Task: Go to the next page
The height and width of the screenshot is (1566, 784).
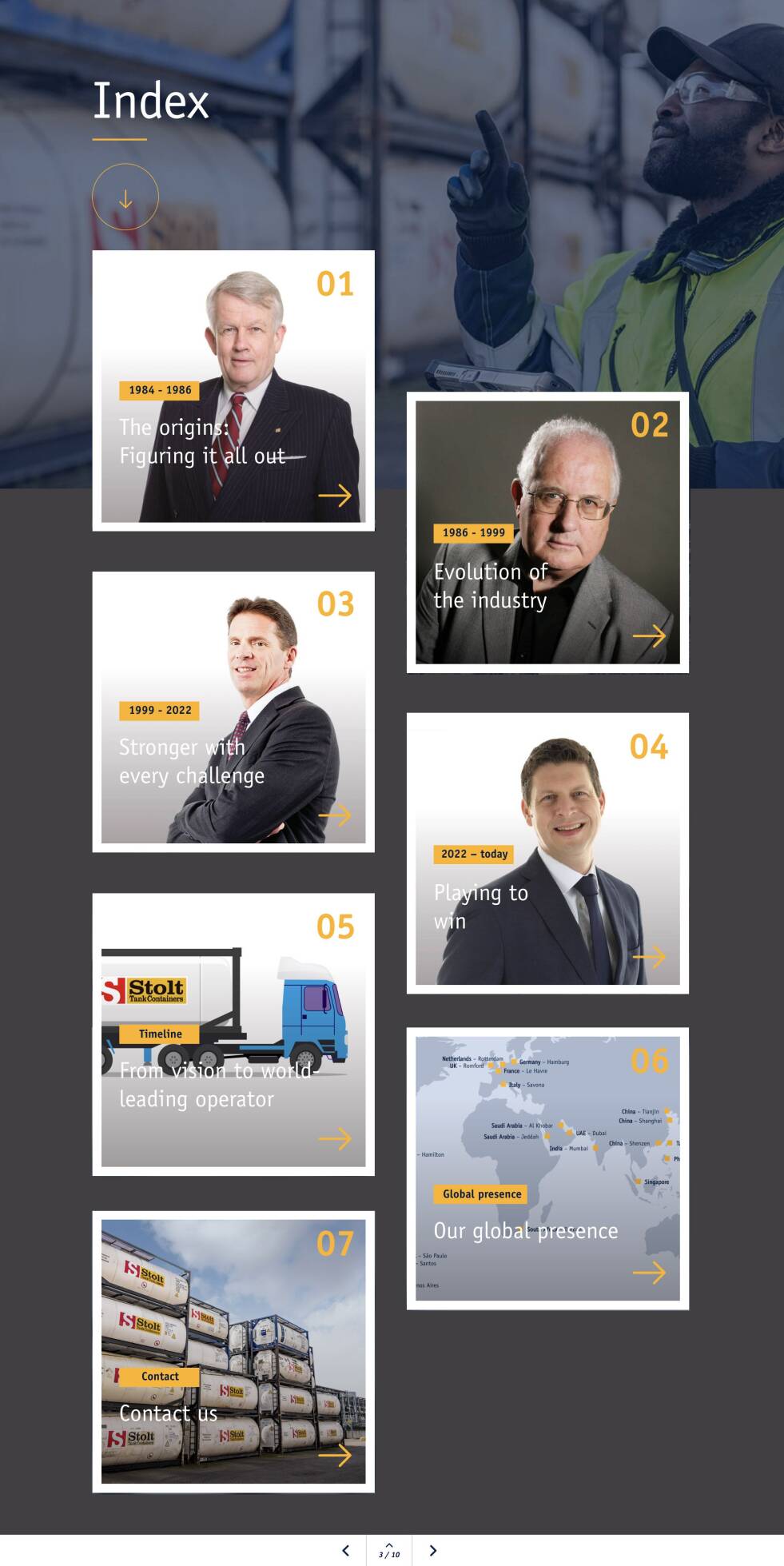Action: 432,1550
